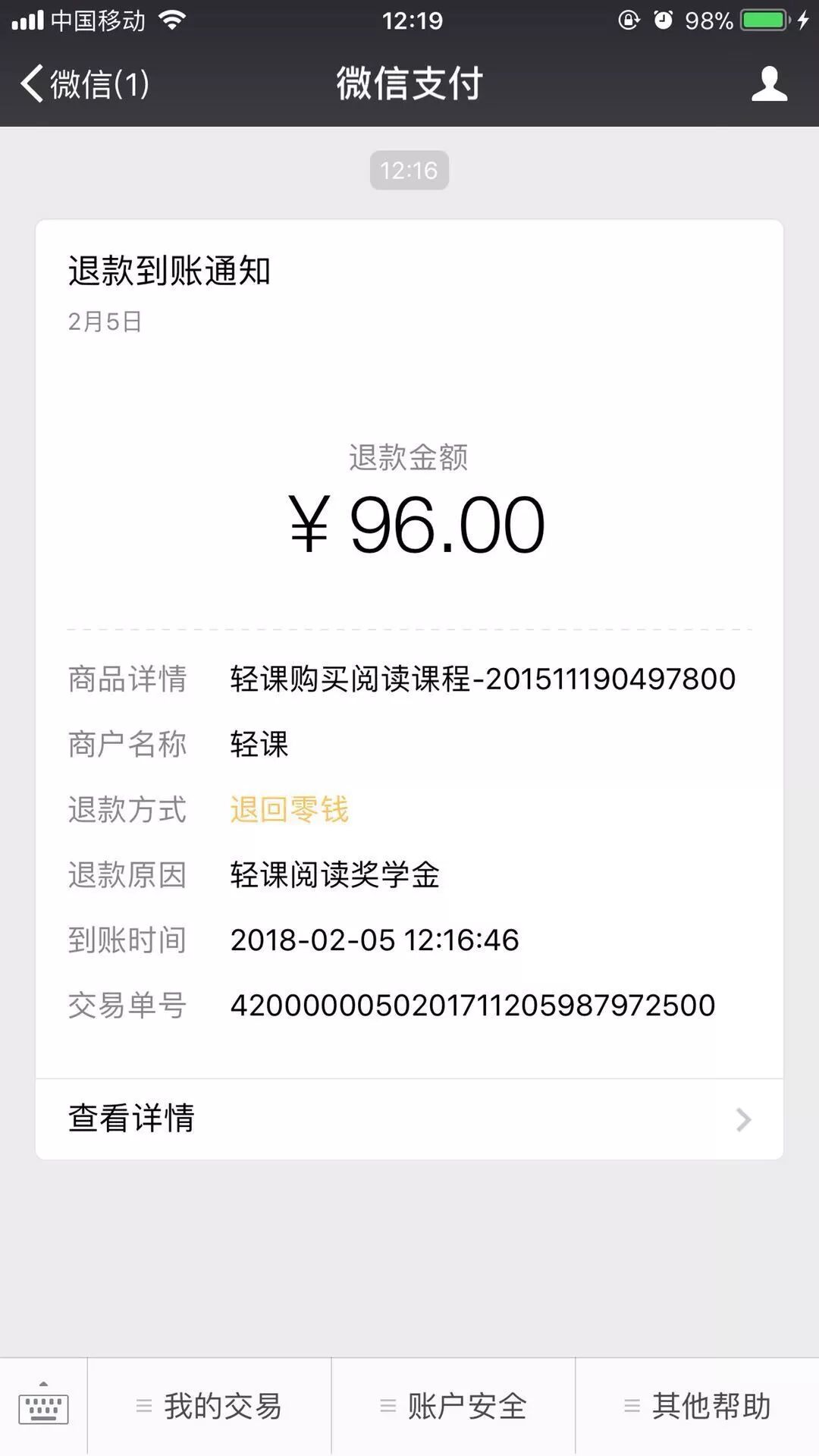Open 查看详情 for this refund
The height and width of the screenshot is (1456, 819).
(409, 1119)
